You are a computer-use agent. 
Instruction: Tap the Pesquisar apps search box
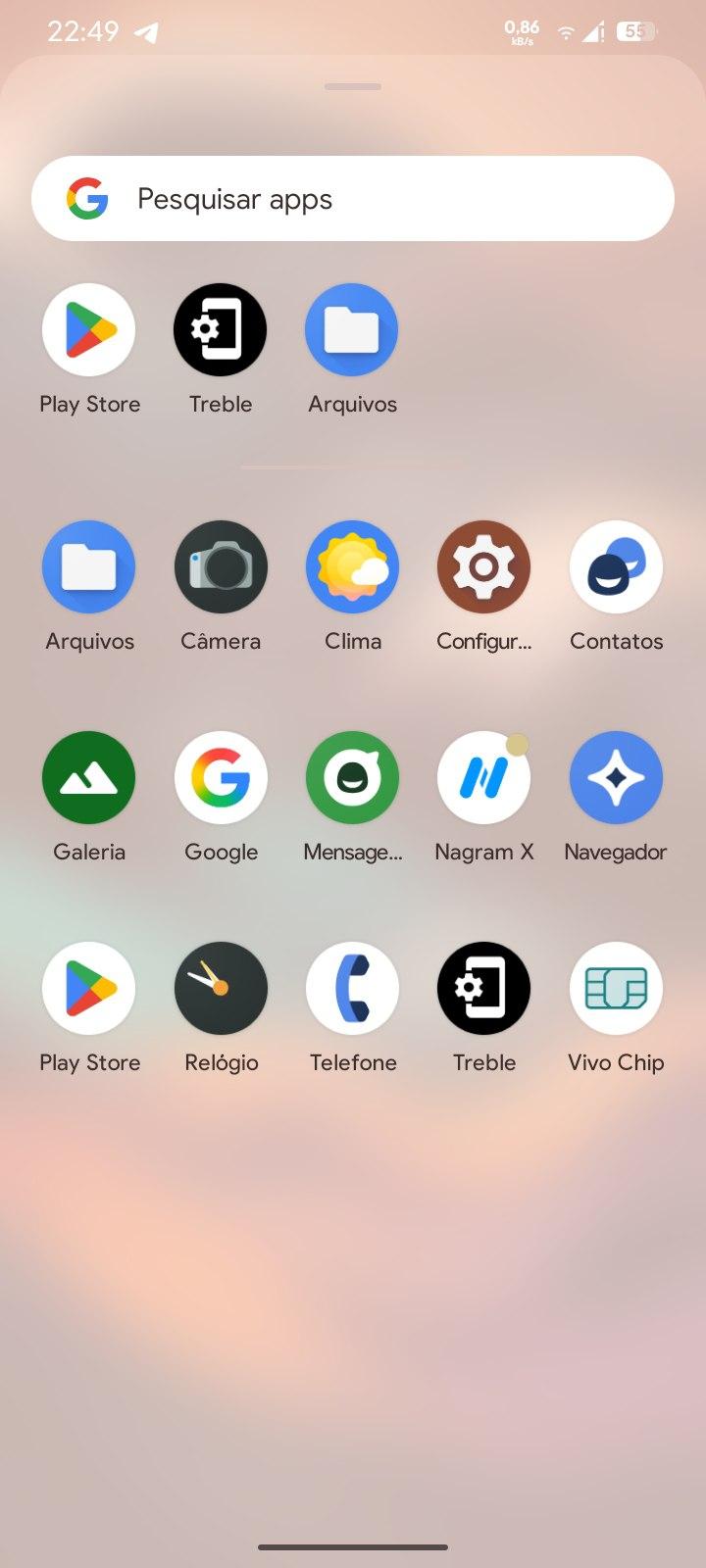click(x=353, y=199)
